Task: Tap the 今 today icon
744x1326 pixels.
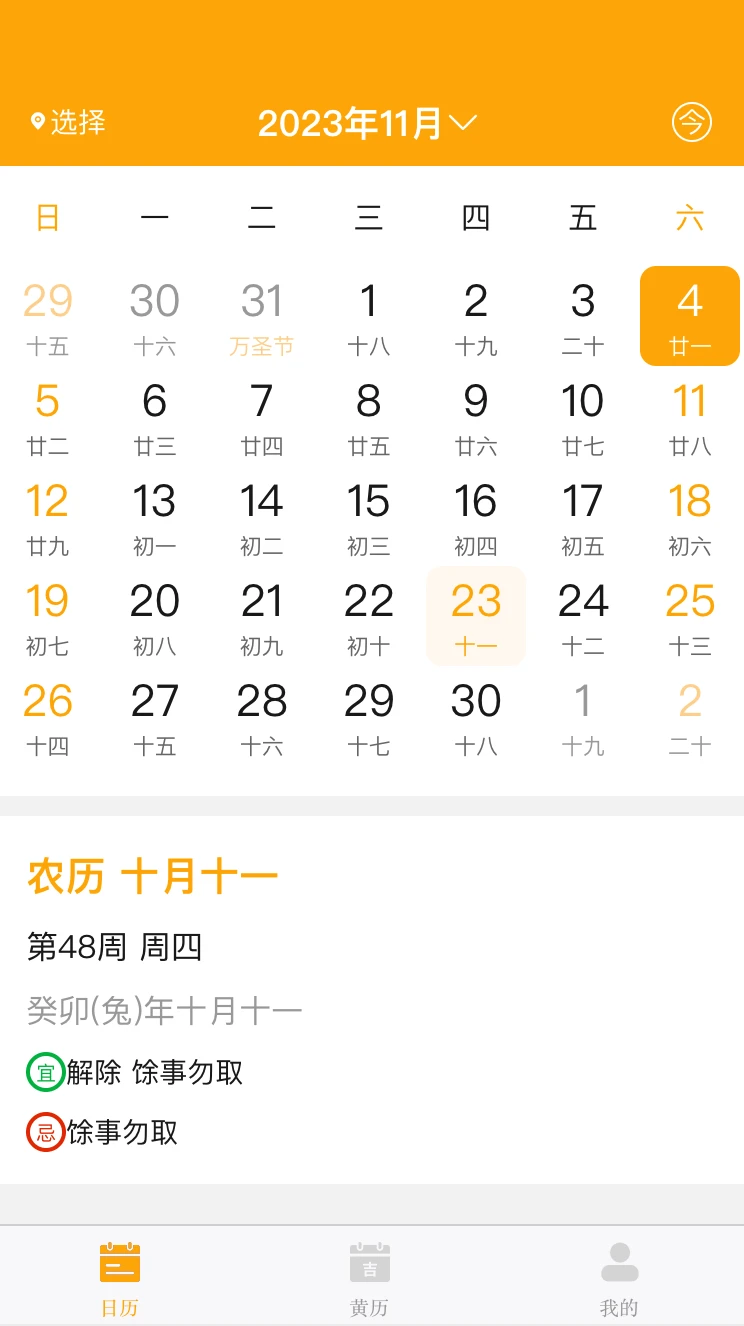Action: (691, 122)
